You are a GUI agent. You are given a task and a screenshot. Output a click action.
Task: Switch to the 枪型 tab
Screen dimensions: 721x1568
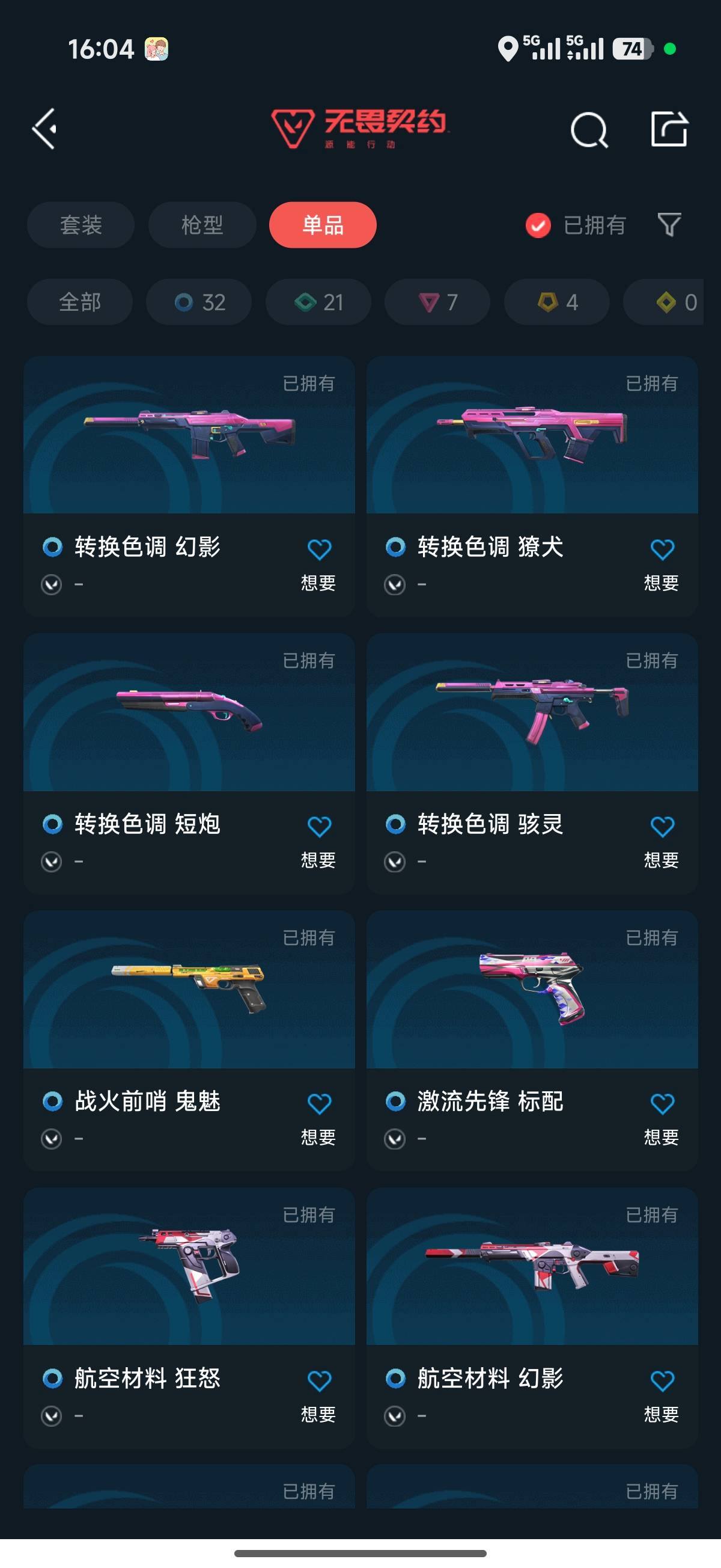pyautogui.click(x=202, y=225)
